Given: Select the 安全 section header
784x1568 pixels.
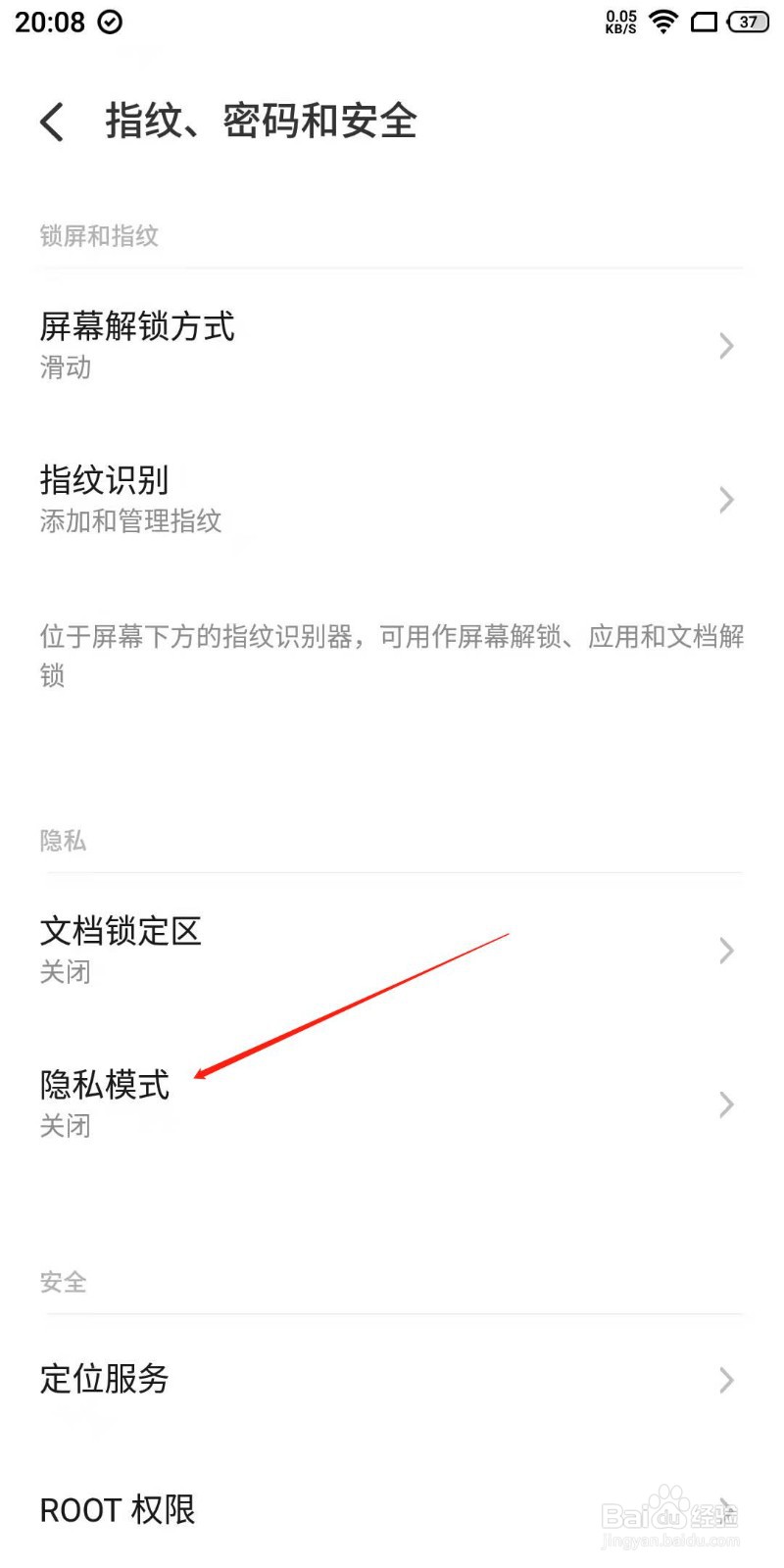Looking at the screenshot, I should (x=63, y=1282).
